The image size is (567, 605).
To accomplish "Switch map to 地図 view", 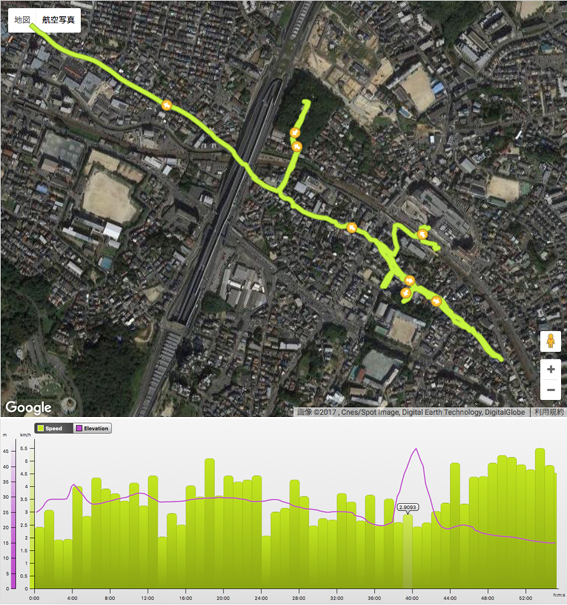I will tap(22, 20).
